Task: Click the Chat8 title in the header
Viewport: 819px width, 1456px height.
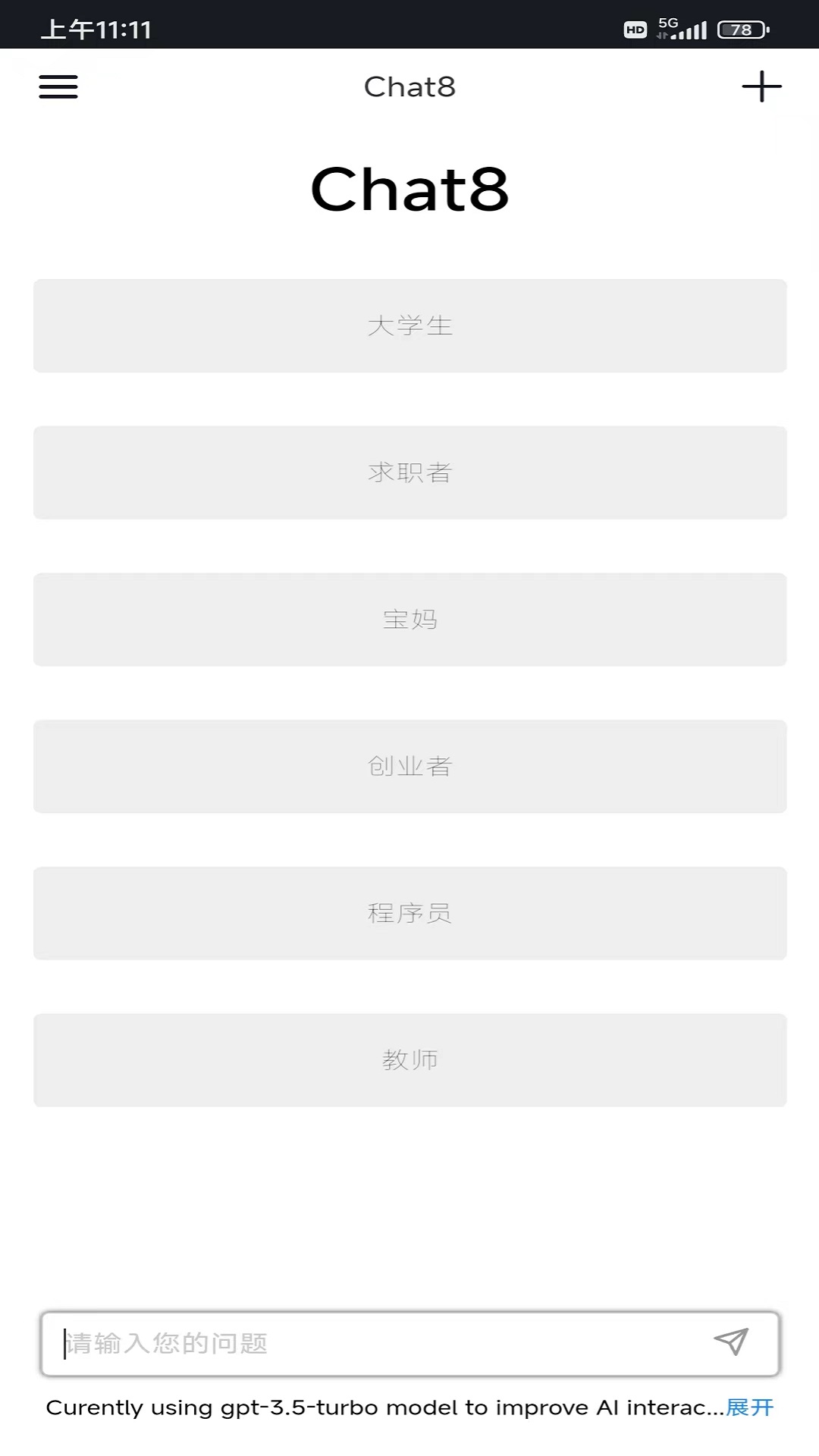Action: tap(409, 86)
